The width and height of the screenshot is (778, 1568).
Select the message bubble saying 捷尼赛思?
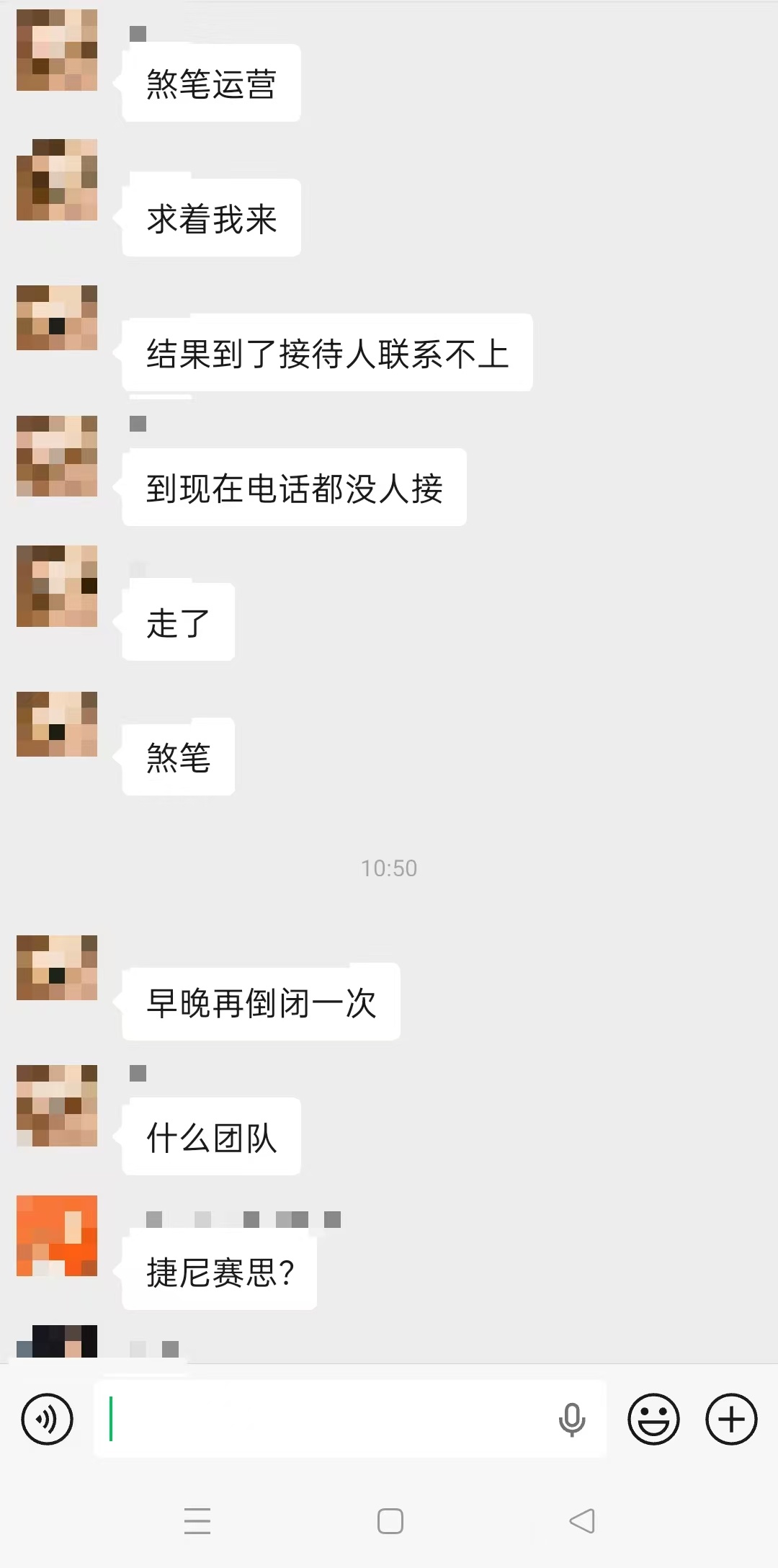tap(219, 1272)
